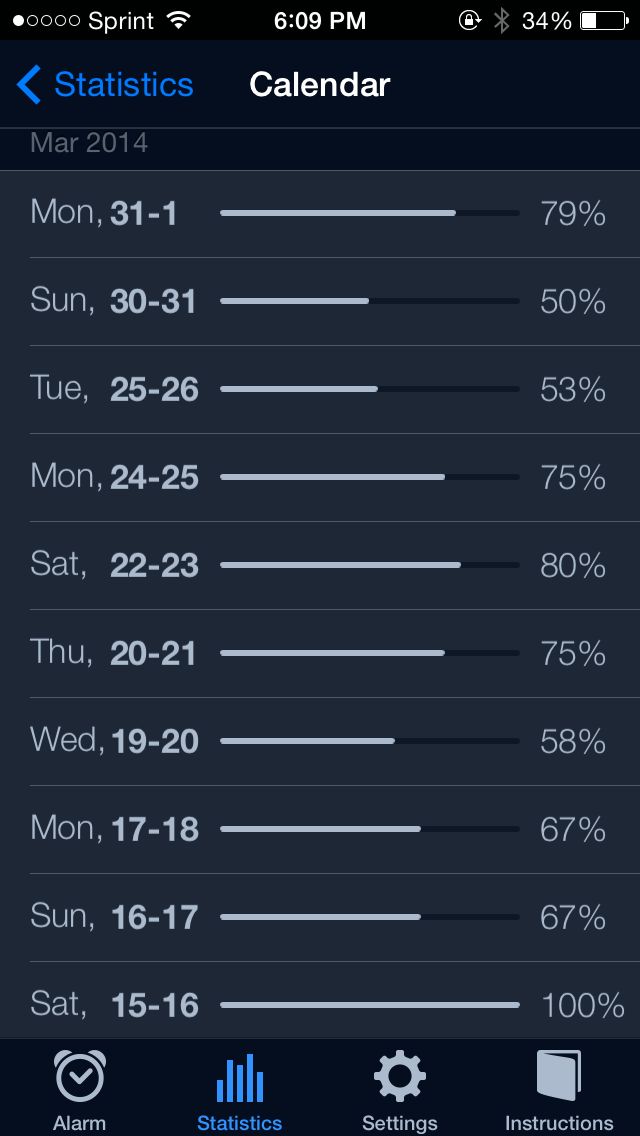Viewport: 640px width, 1136px height.
Task: Open the Mon, 17-18 sleep entry
Action: (x=320, y=830)
